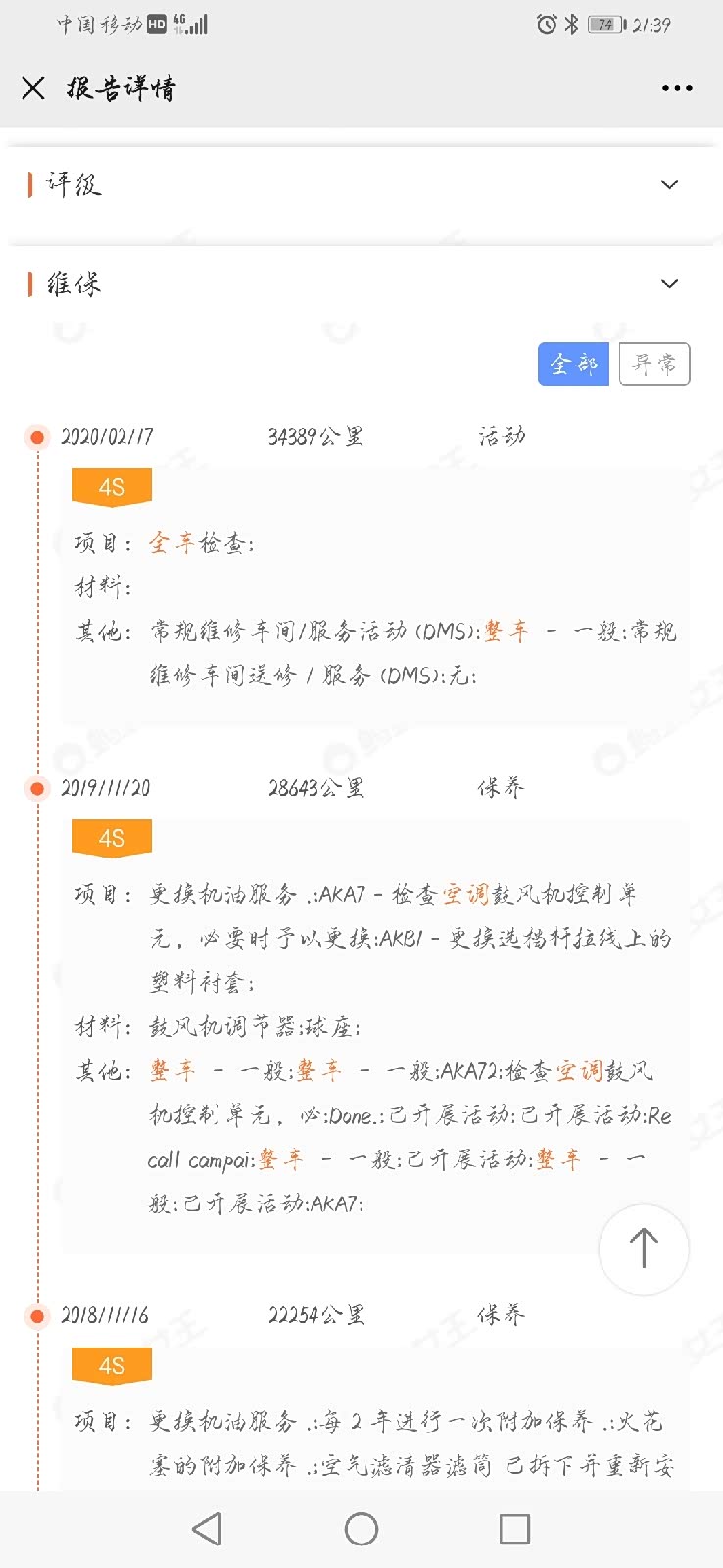Close the 报告详情 page
The height and width of the screenshot is (1568, 723).
[x=33, y=88]
